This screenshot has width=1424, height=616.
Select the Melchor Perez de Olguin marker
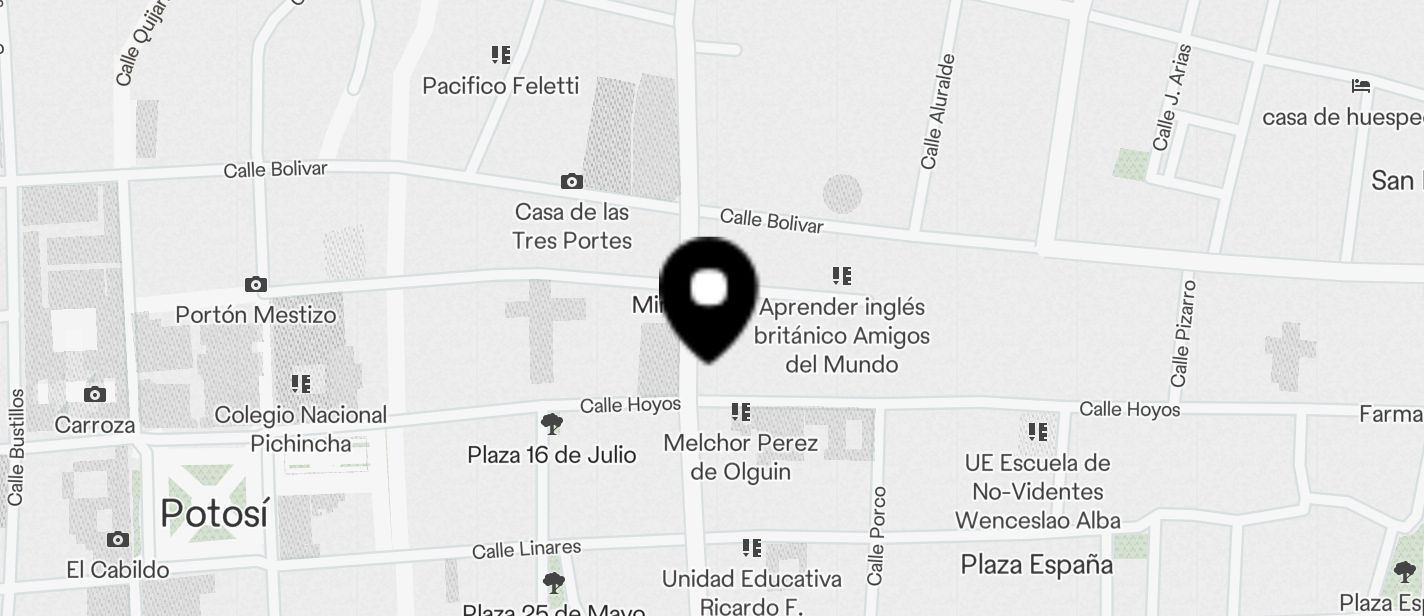click(741, 412)
